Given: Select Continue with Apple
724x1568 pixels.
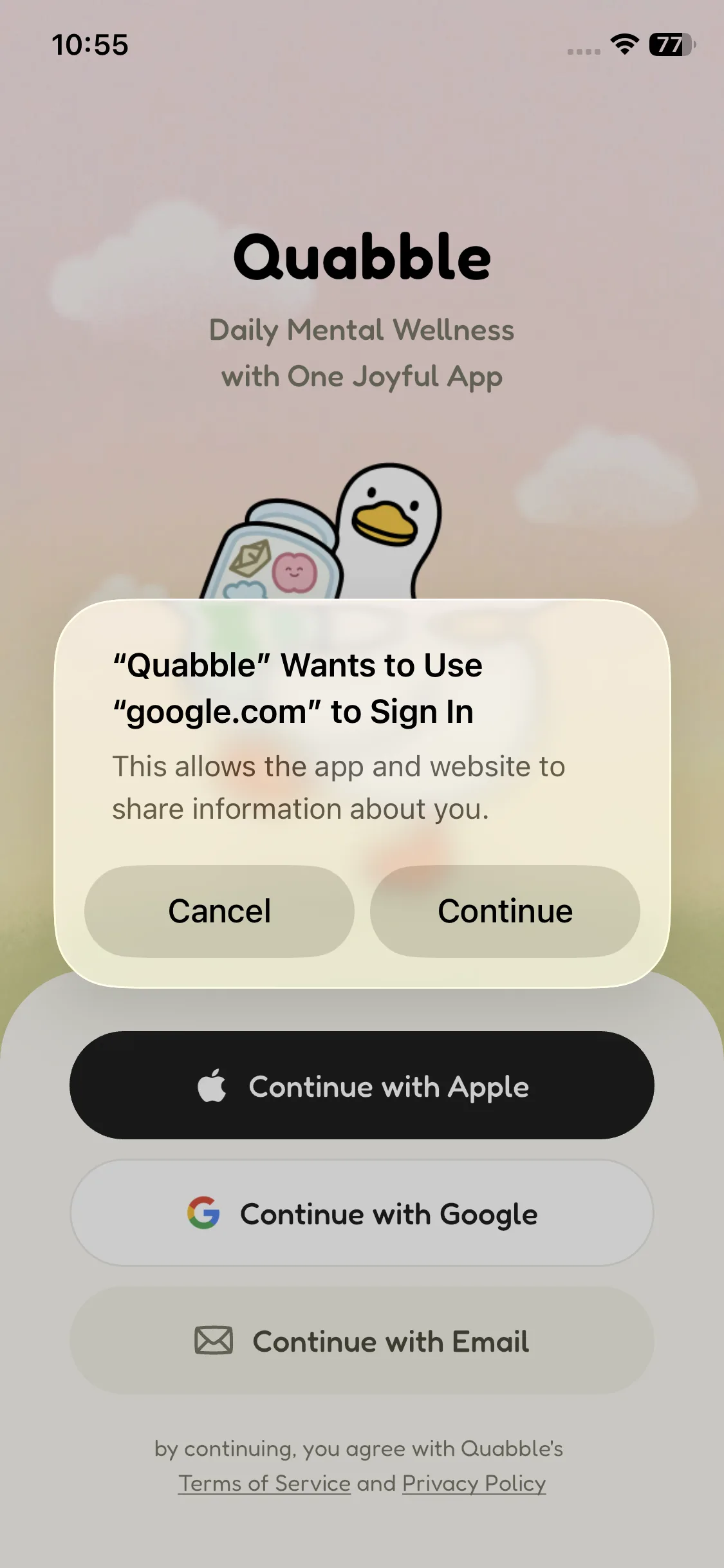Looking at the screenshot, I should click(x=362, y=1085).
